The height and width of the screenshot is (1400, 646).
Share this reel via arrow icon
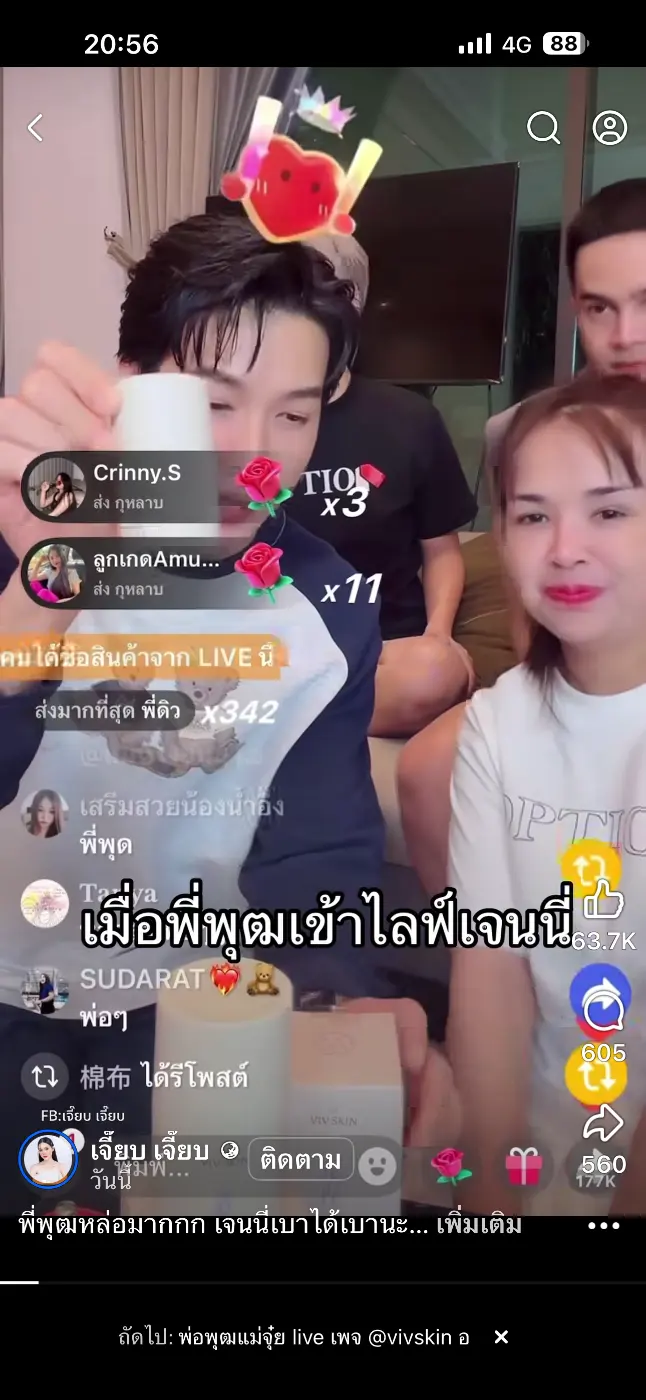tap(603, 1124)
